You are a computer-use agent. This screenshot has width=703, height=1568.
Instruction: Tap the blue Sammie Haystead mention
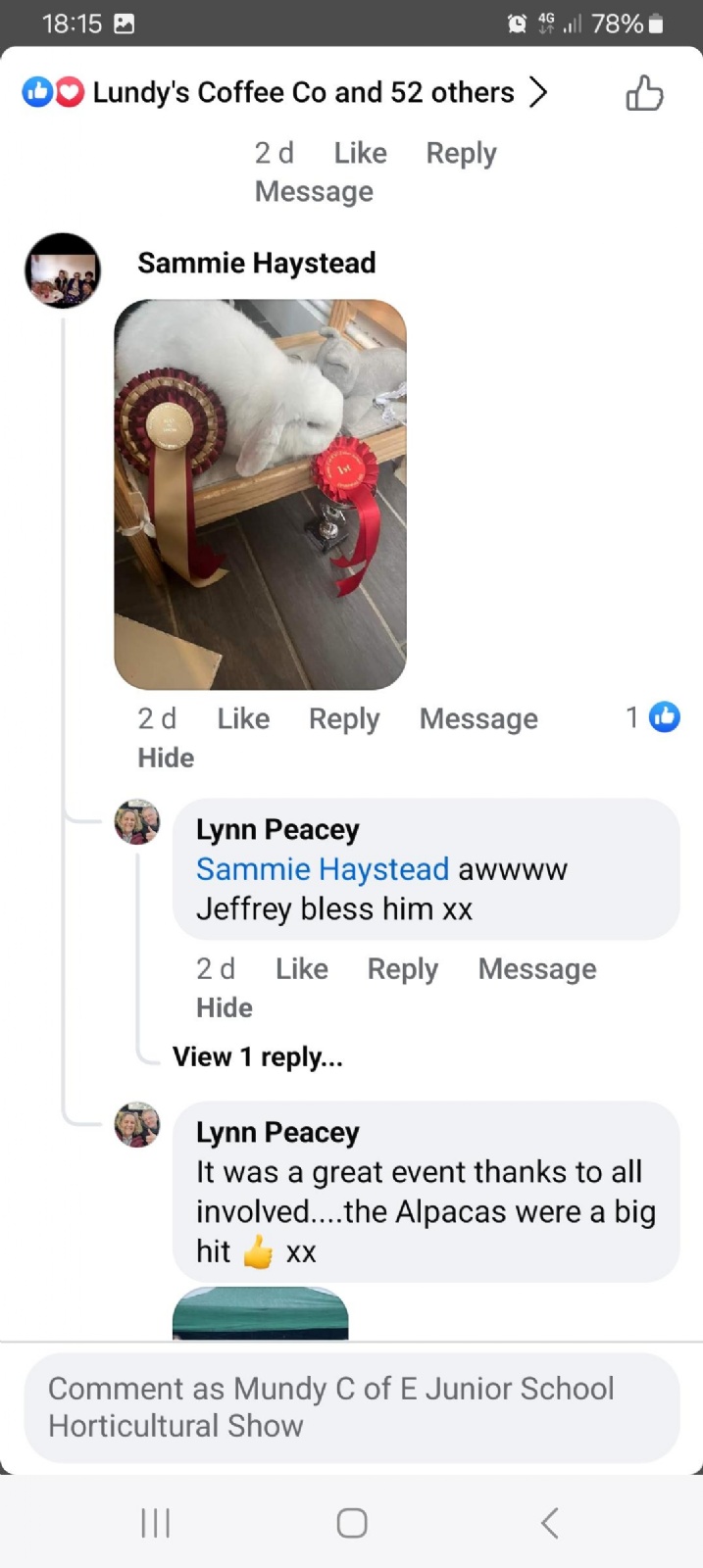pyautogui.click(x=323, y=869)
